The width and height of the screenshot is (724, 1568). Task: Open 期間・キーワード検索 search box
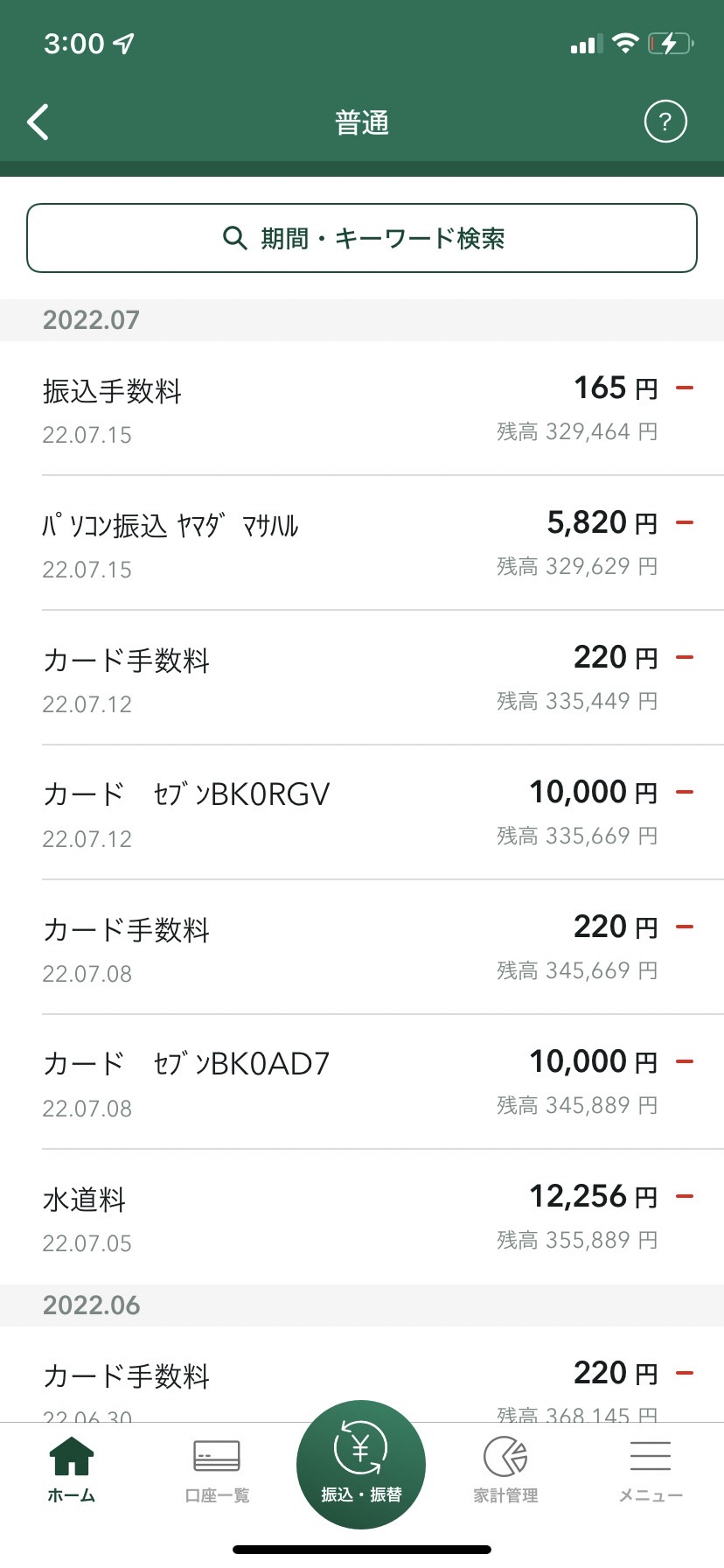[362, 238]
